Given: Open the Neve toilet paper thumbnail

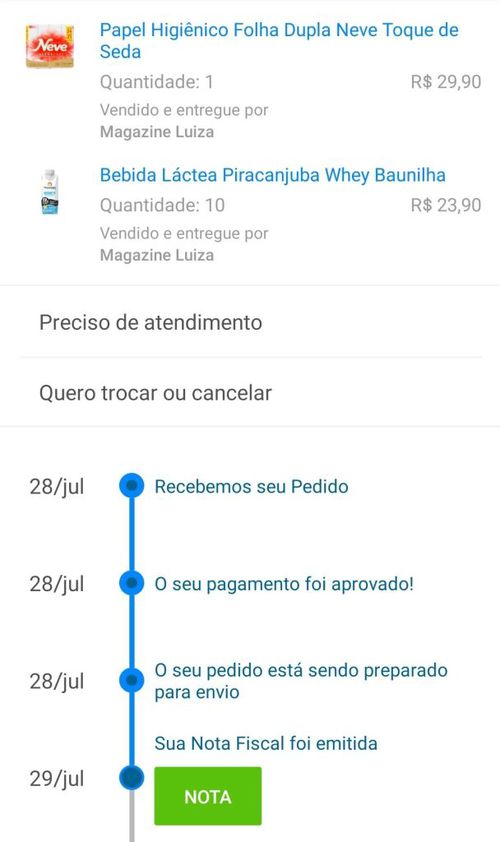Looking at the screenshot, I should pyautogui.click(x=50, y=46).
